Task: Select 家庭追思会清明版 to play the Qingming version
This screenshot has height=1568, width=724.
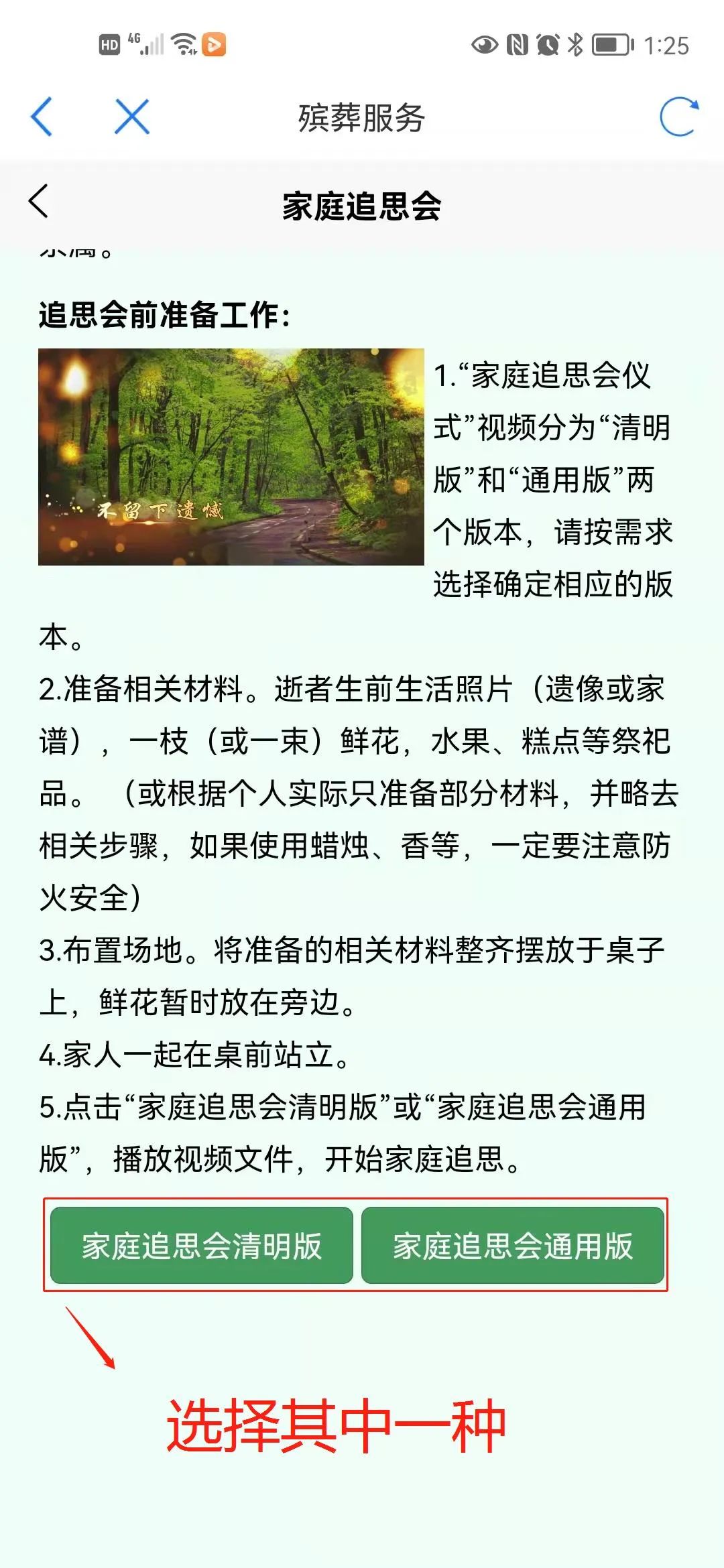Action: point(199,1244)
